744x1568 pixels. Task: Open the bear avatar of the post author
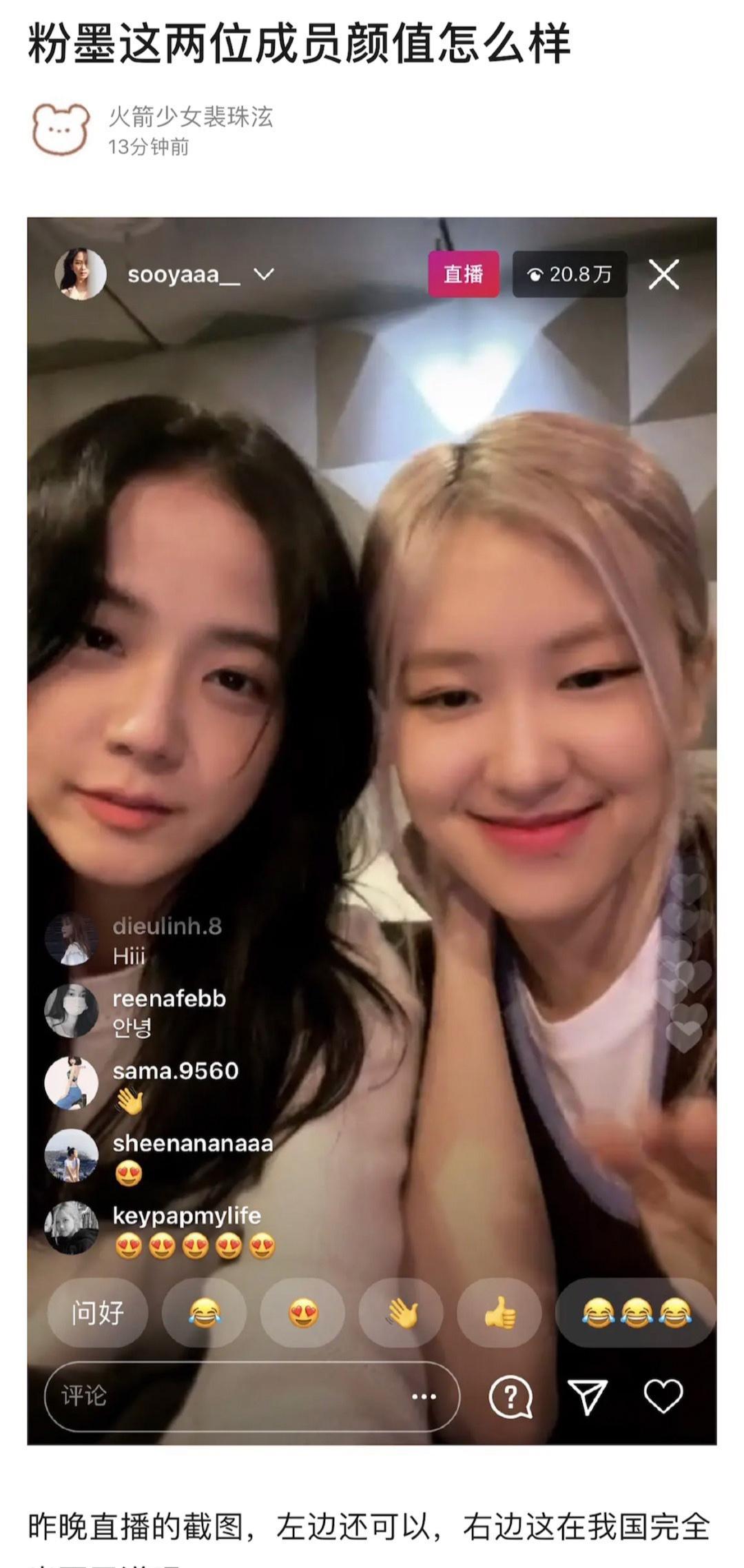click(x=61, y=129)
